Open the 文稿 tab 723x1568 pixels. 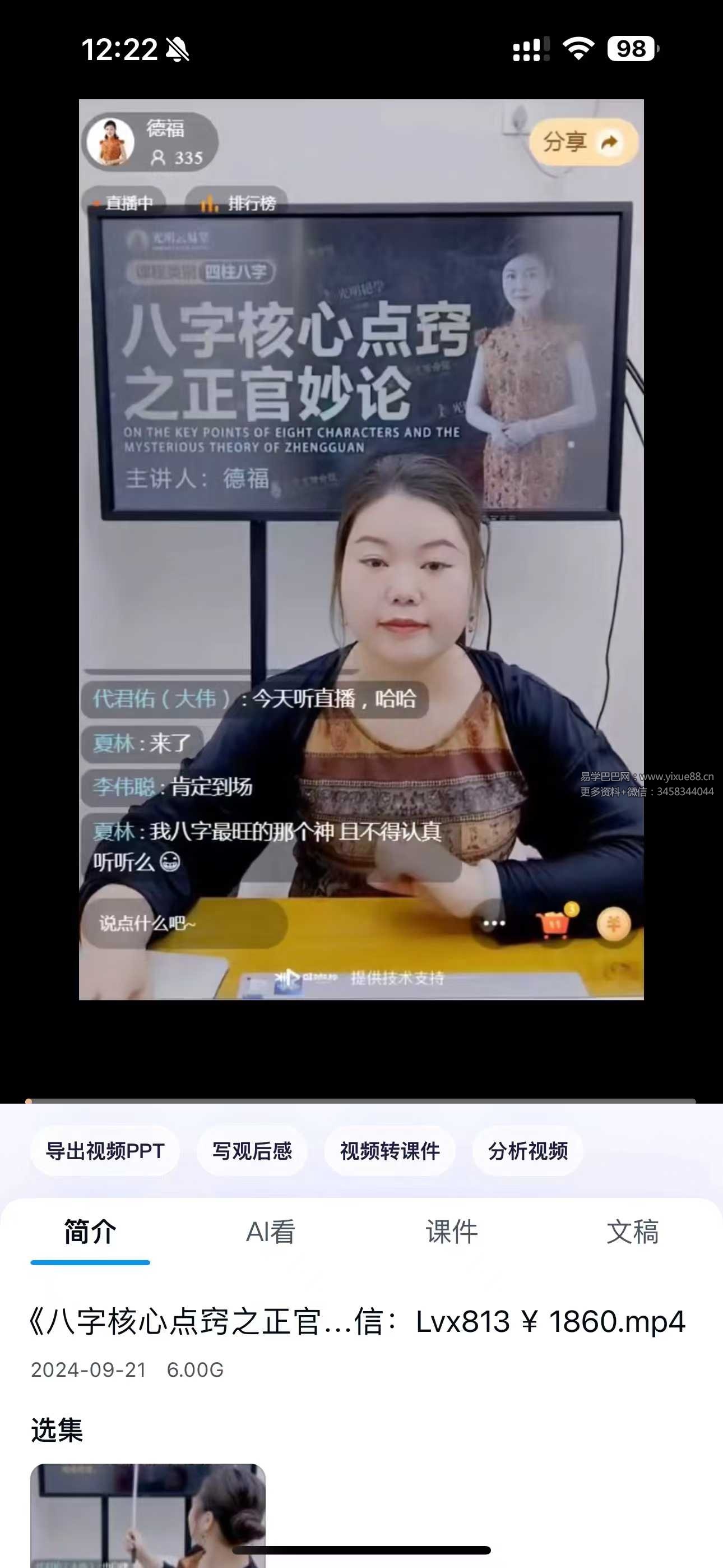[632, 1233]
